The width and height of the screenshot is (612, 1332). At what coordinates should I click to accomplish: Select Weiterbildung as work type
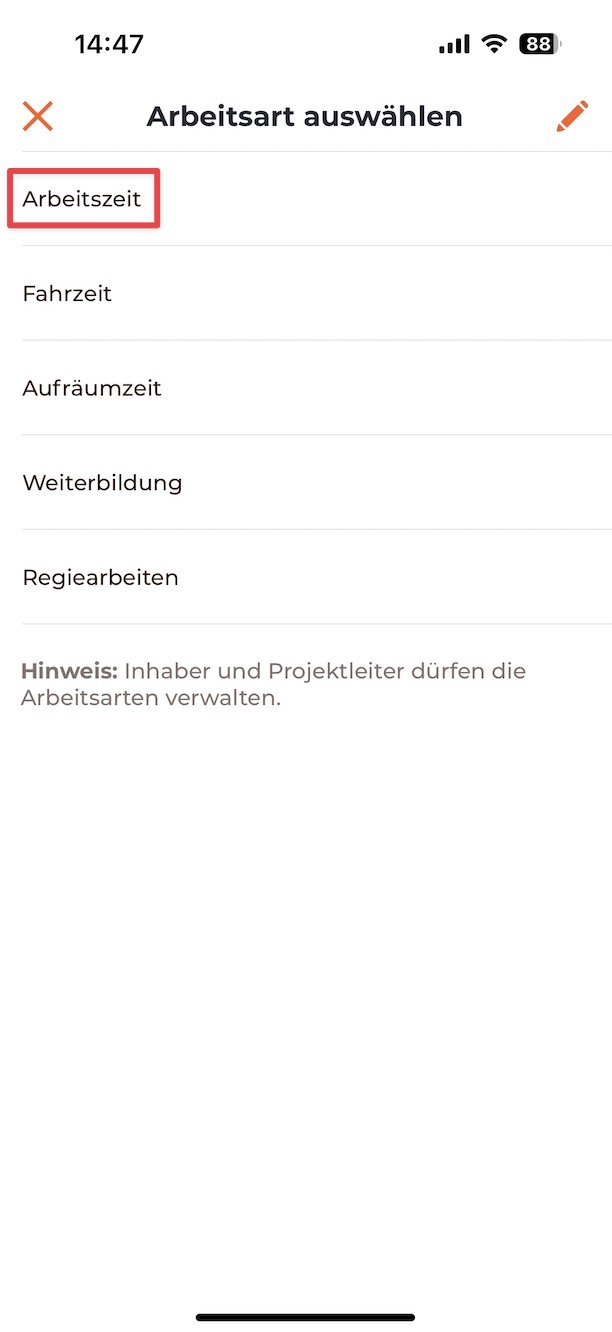coord(102,483)
